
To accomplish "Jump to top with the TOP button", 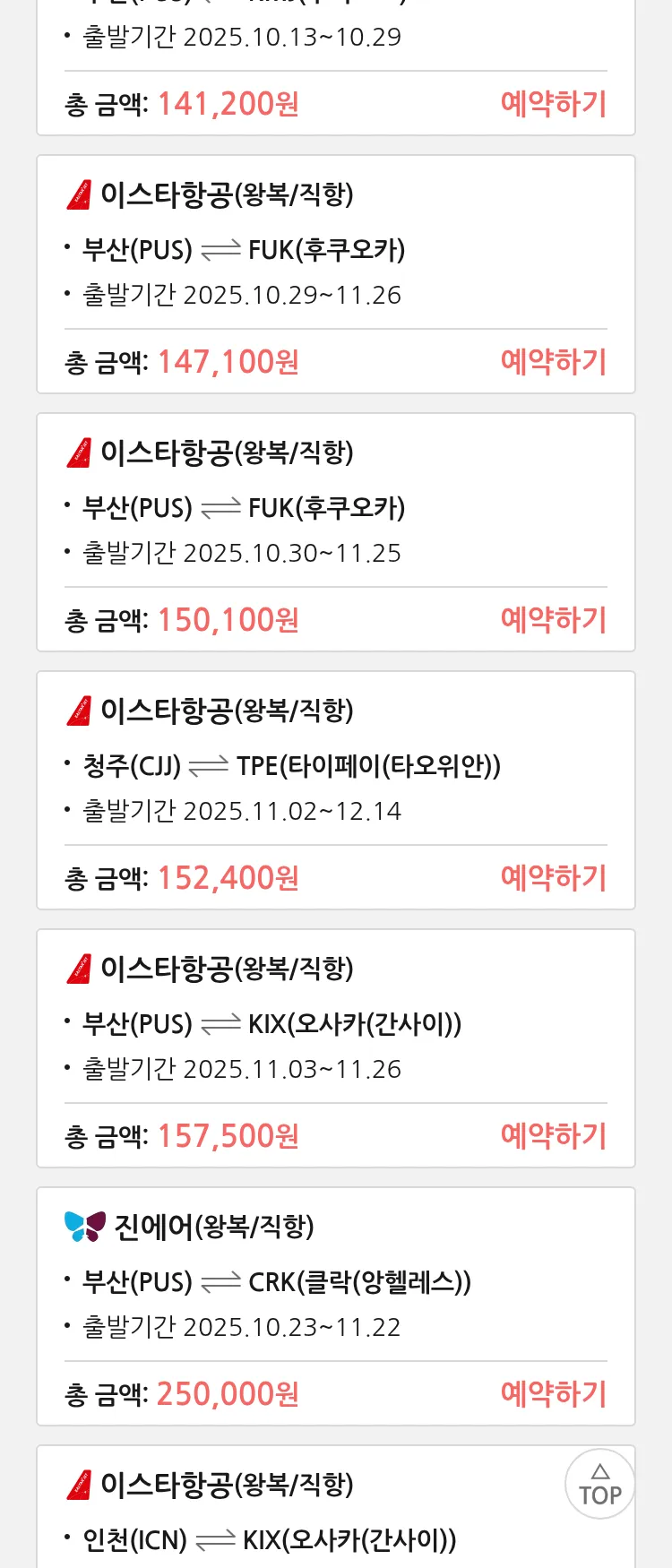I will click(599, 1484).
